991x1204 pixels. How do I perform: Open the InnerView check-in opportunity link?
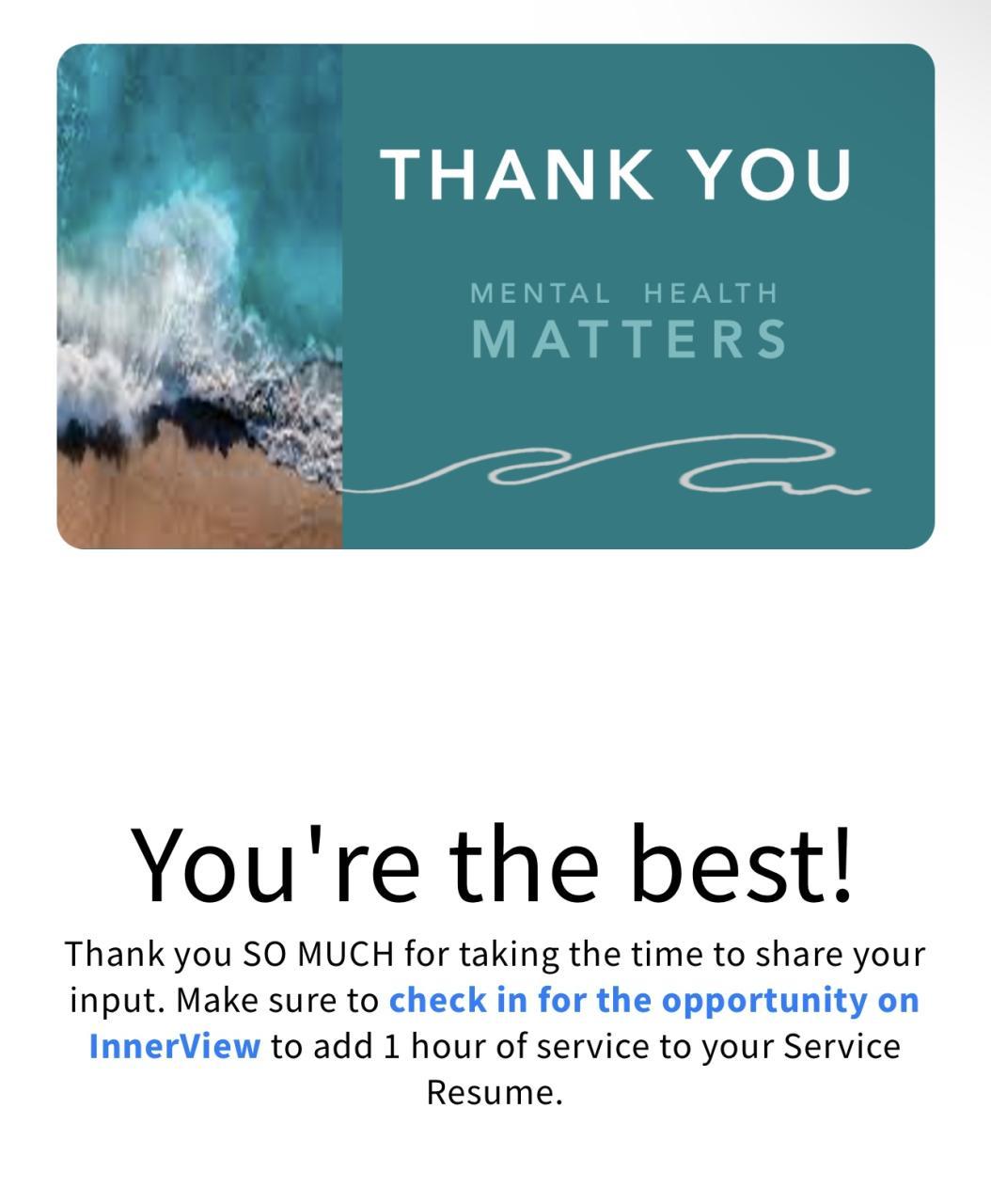[653, 1000]
